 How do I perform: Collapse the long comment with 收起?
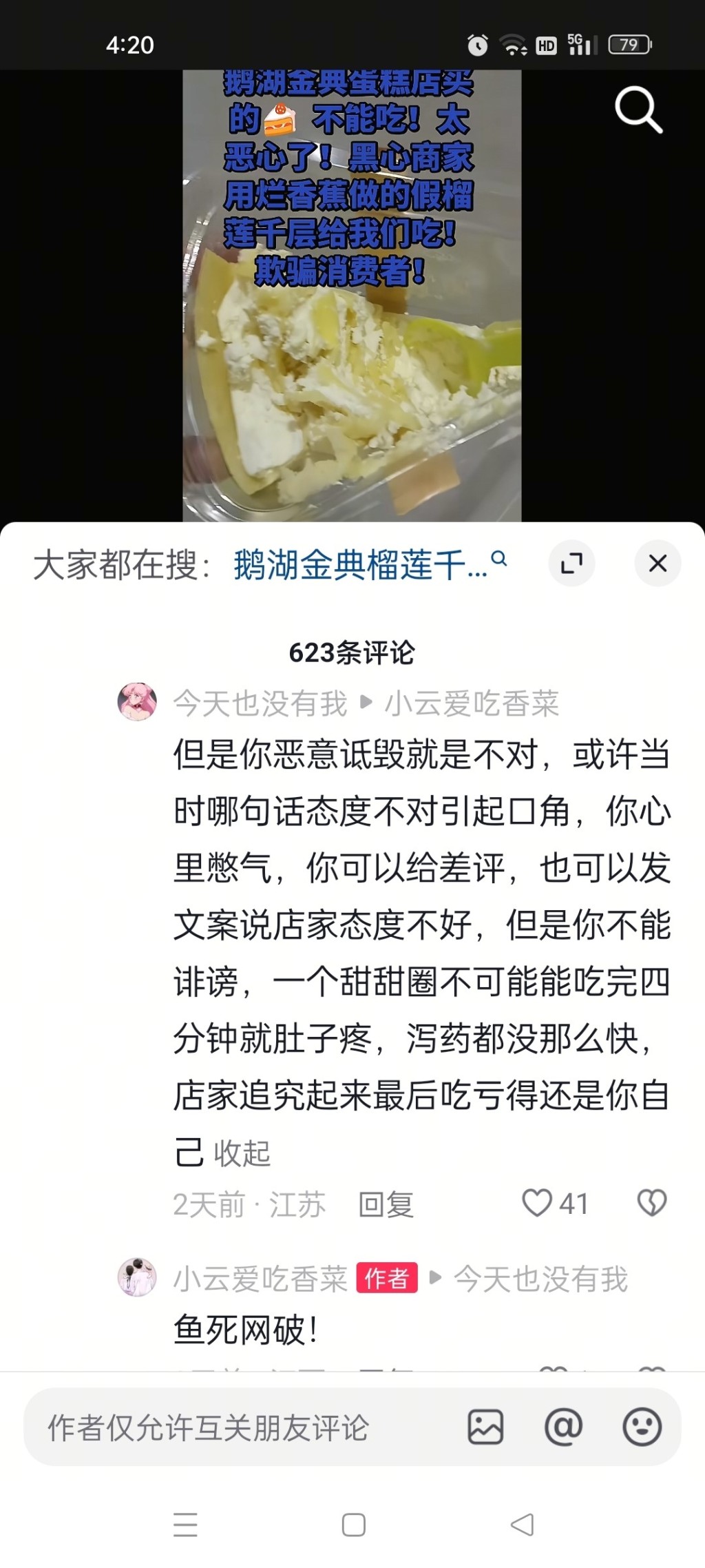click(x=242, y=1153)
